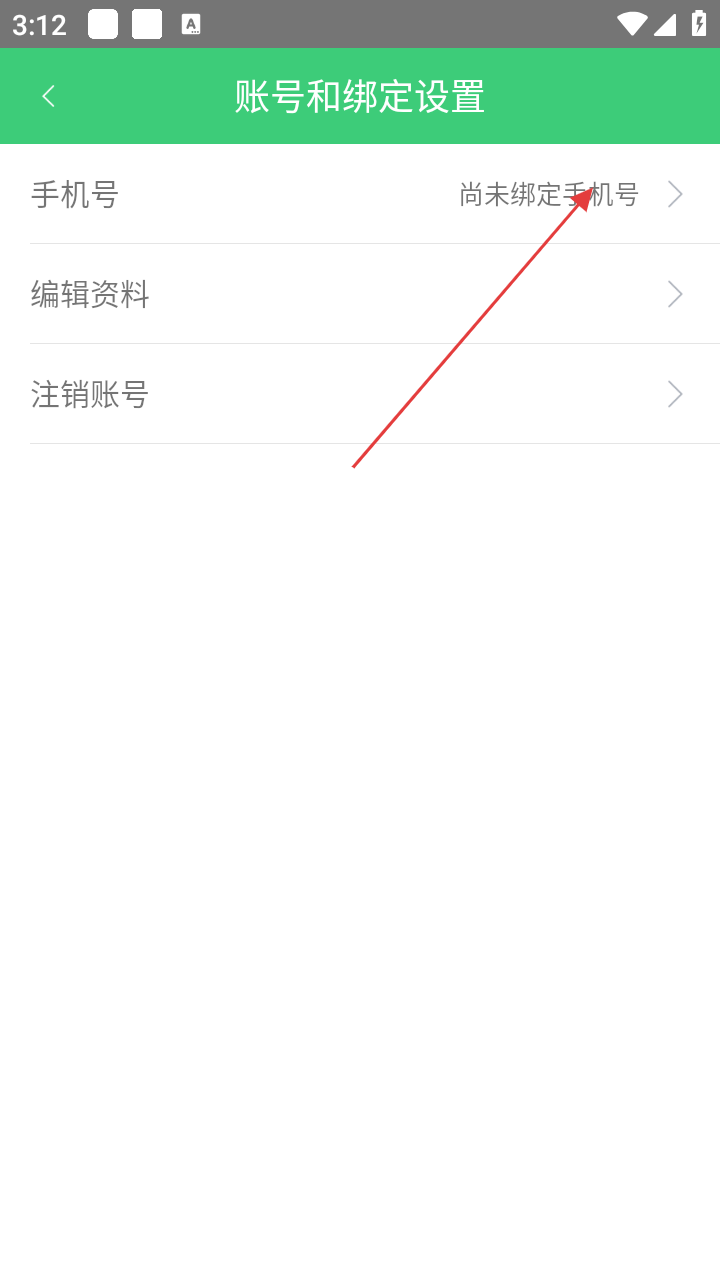This screenshot has height=1280, width=720.
Task: Open the 注销账号 option
Action: point(360,394)
